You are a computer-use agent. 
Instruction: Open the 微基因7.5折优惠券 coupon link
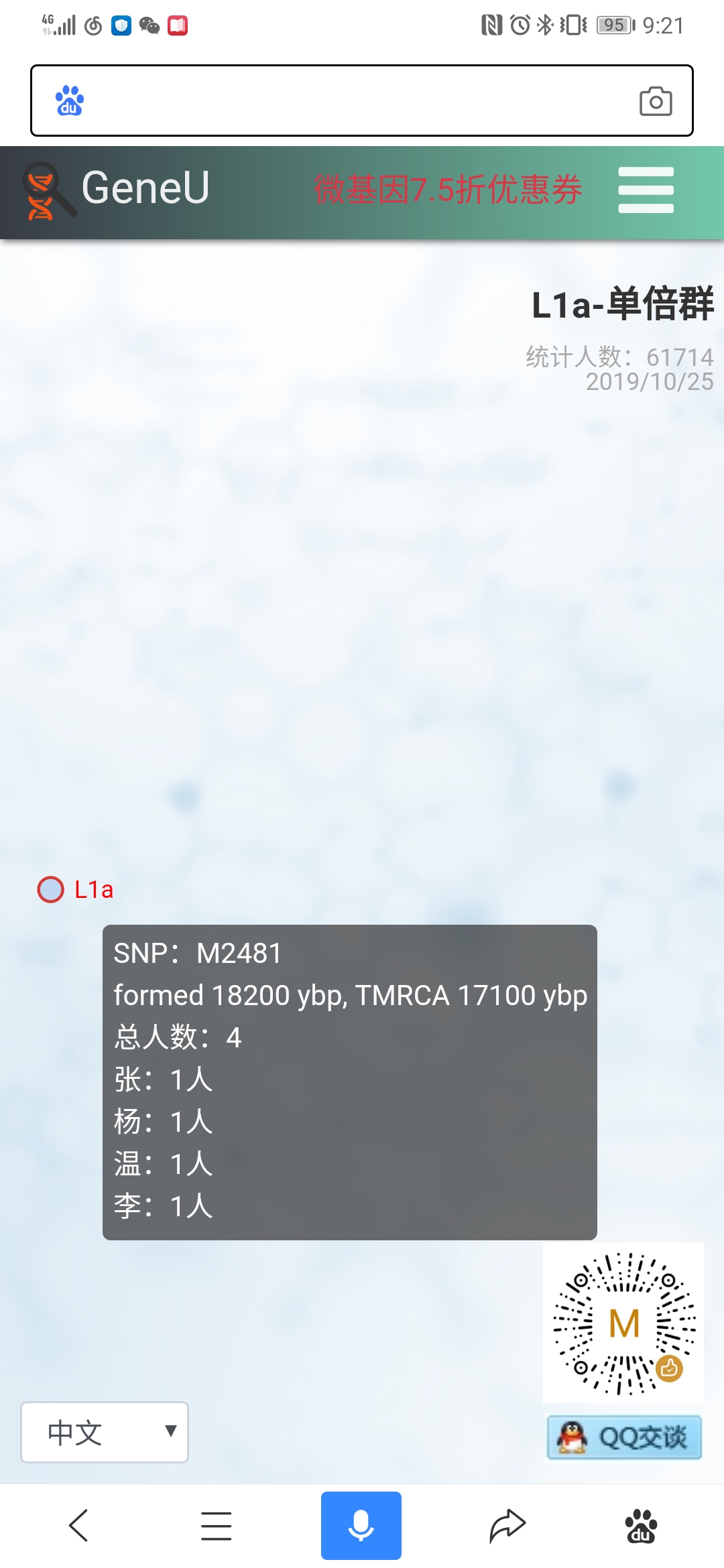pyautogui.click(x=448, y=190)
